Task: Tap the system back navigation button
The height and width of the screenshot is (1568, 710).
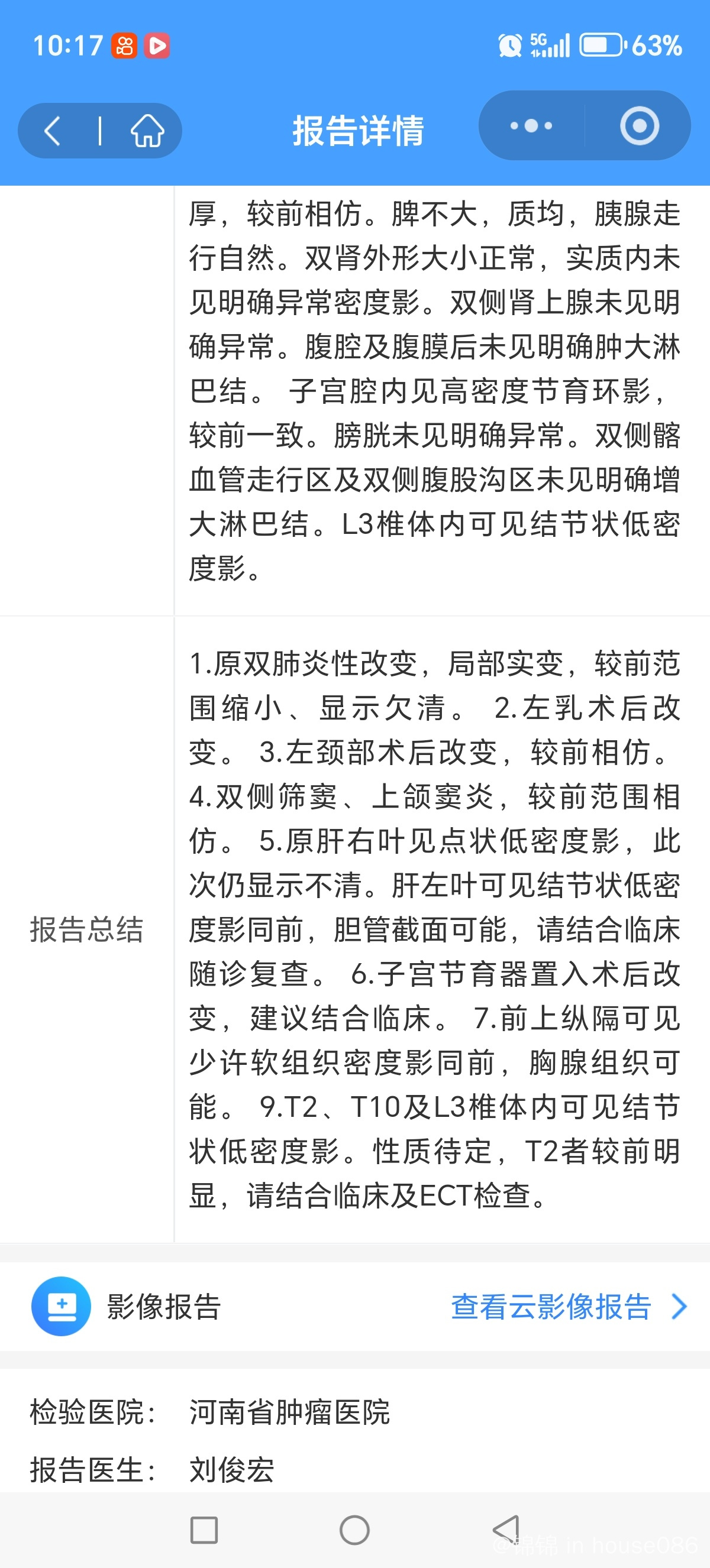Action: click(505, 1530)
